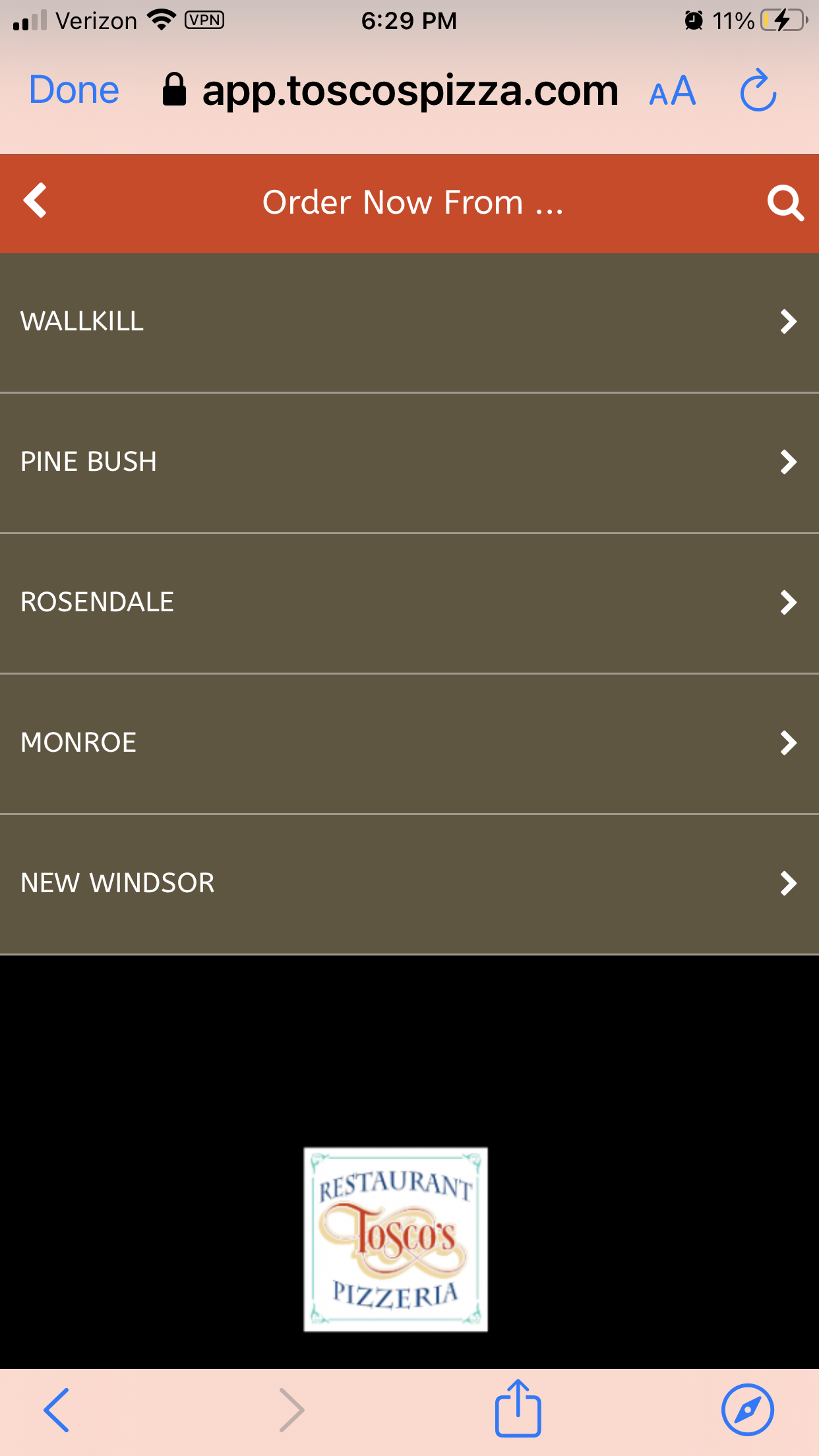Viewport: 819px width, 1456px height.
Task: Open the AA text size options
Action: pos(672,91)
